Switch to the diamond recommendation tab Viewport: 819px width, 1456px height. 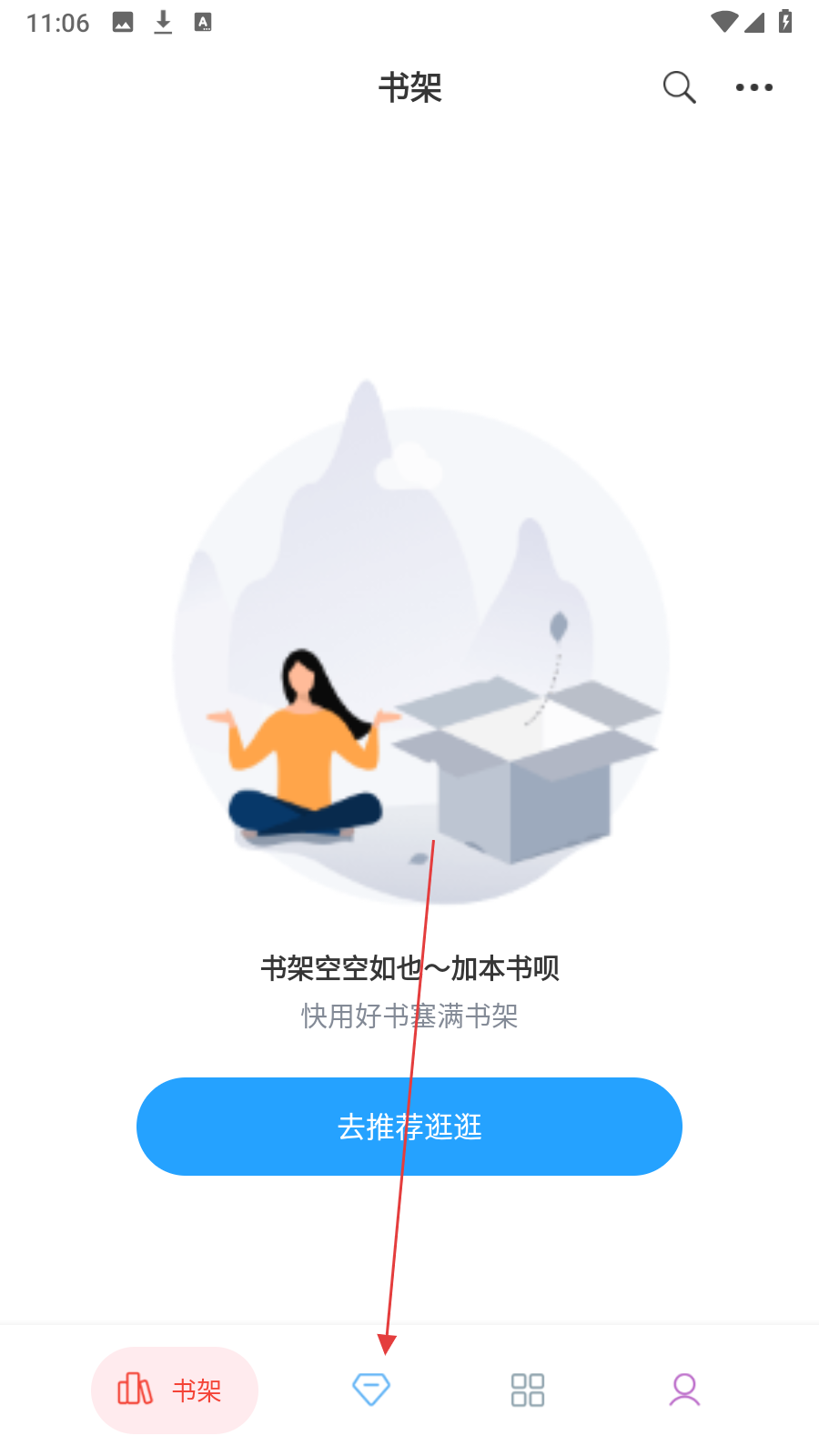pyautogui.click(x=371, y=1390)
